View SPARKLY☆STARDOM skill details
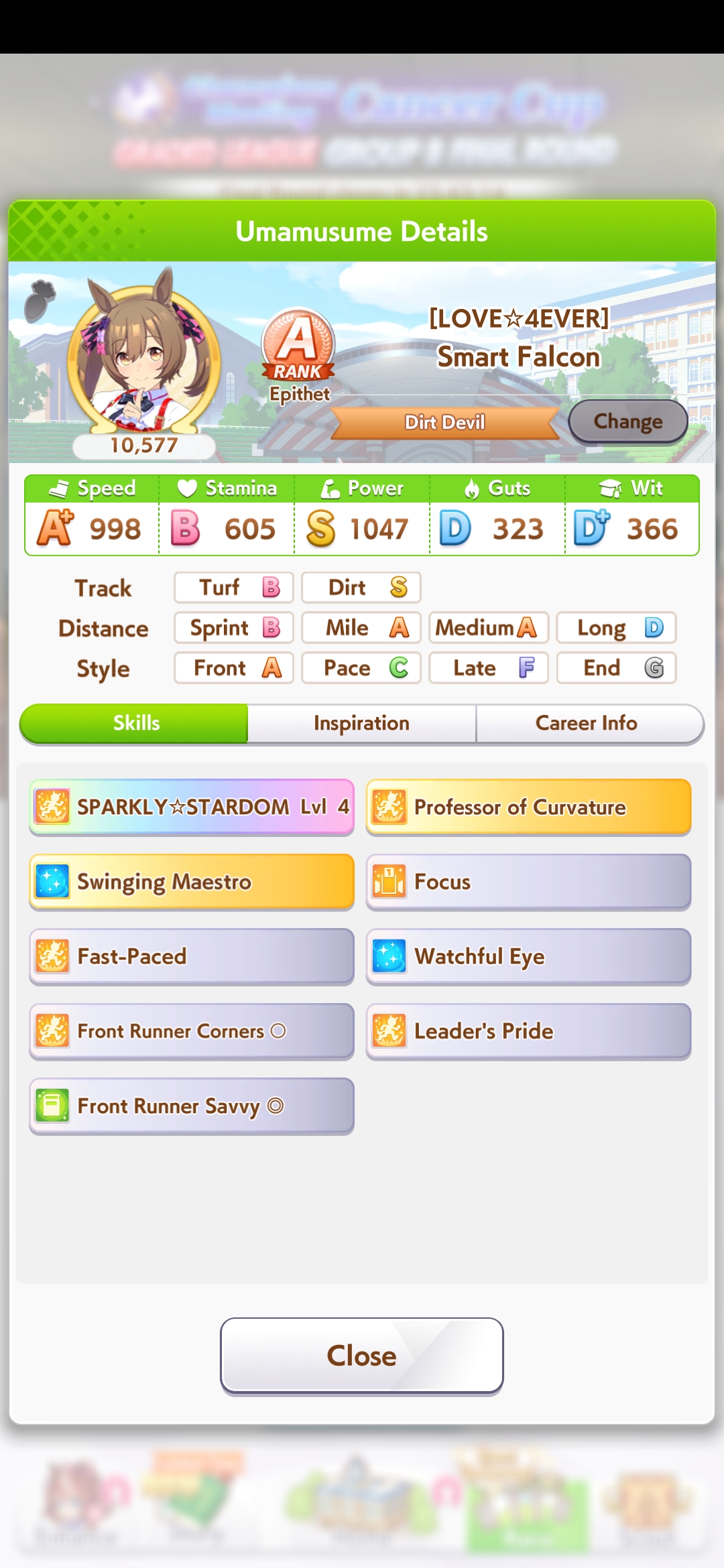Image resolution: width=724 pixels, height=1568 pixels. coord(192,807)
